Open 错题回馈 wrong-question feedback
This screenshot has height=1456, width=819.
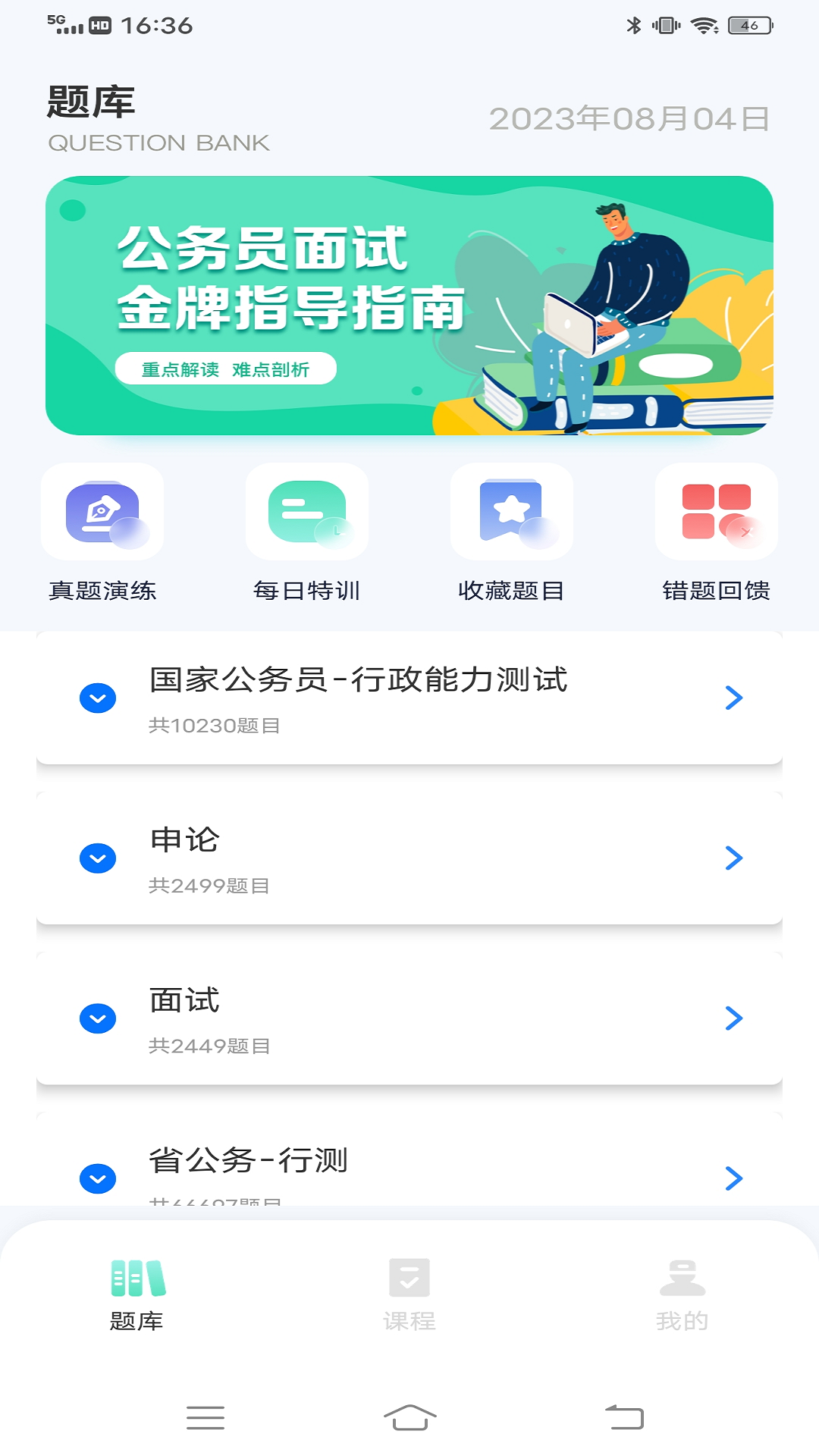[x=717, y=512]
